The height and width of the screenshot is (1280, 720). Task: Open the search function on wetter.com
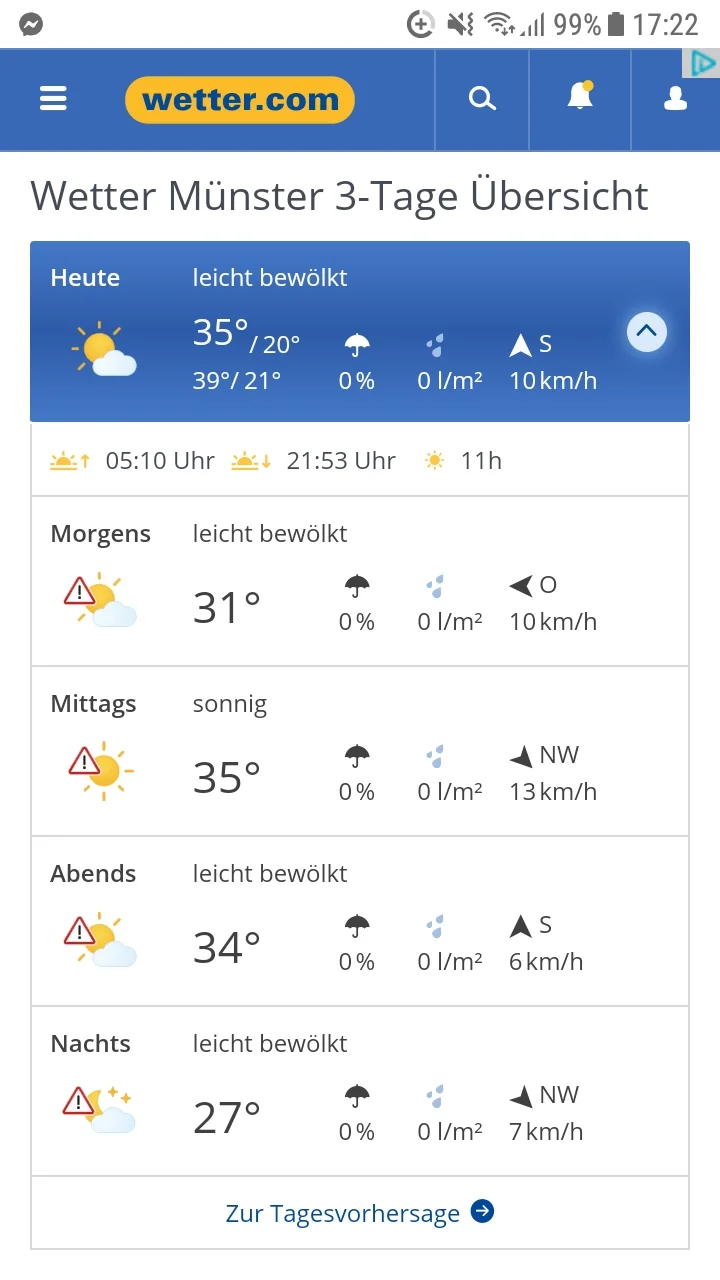click(481, 99)
